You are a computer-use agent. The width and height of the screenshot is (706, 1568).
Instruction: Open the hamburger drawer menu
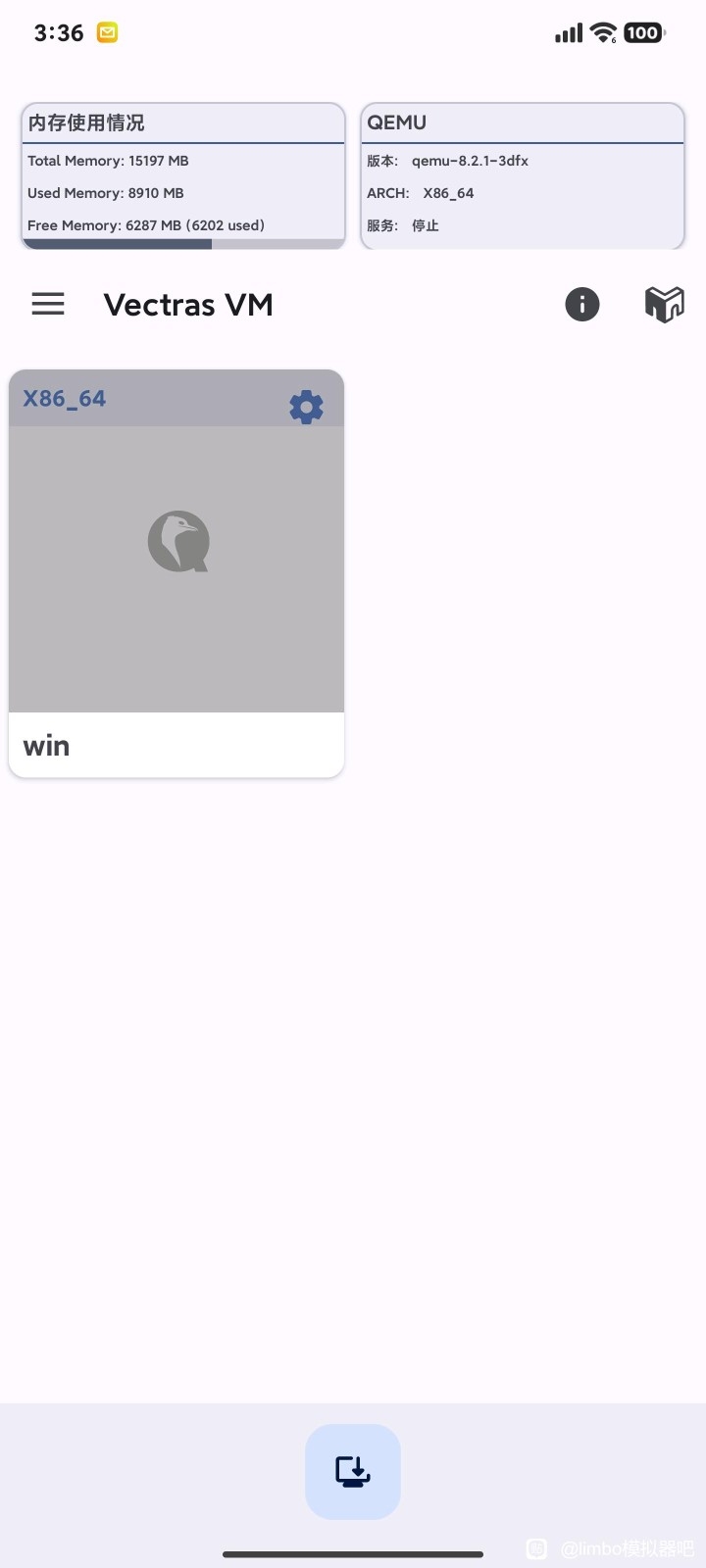pyautogui.click(x=48, y=305)
